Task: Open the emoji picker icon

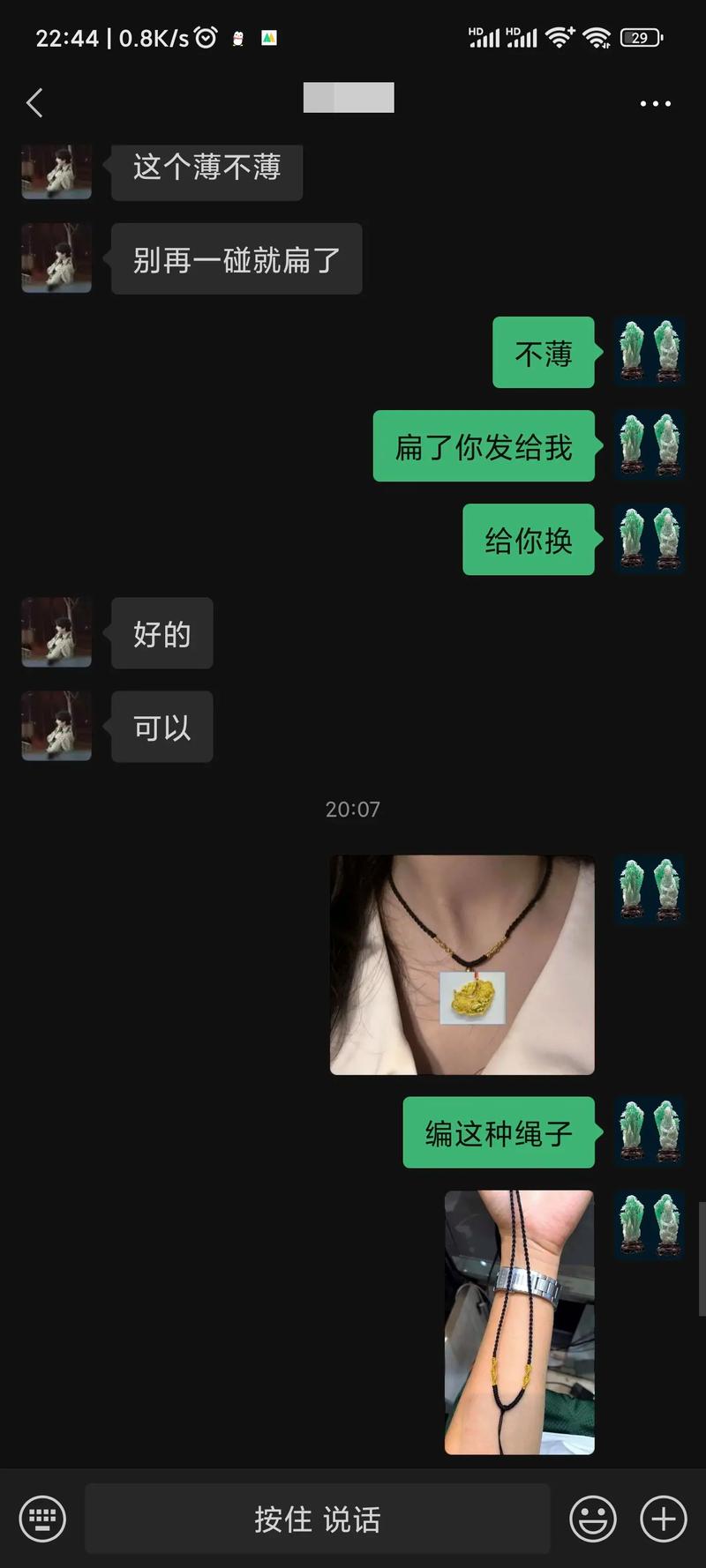Action: pos(593,1519)
